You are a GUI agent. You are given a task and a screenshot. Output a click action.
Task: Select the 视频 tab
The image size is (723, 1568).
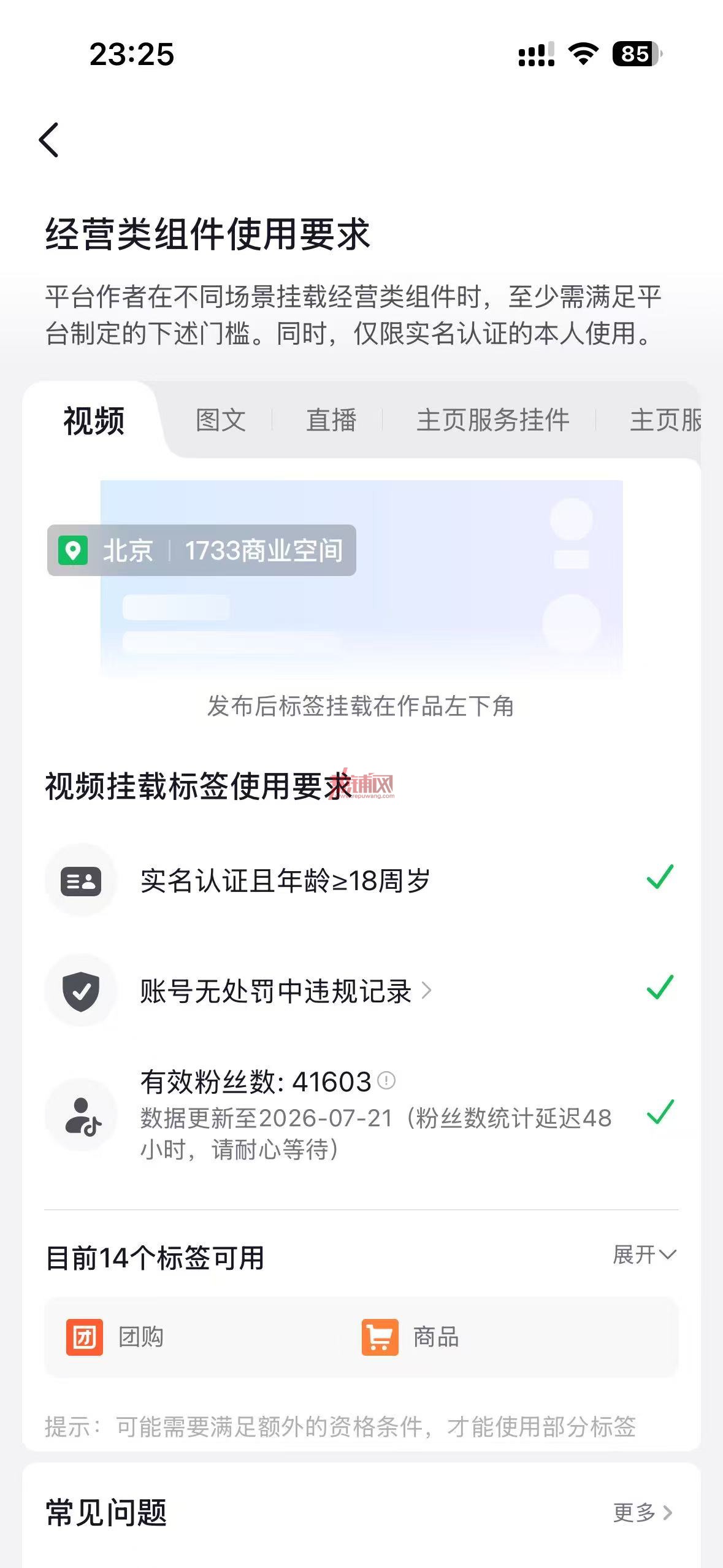point(94,421)
